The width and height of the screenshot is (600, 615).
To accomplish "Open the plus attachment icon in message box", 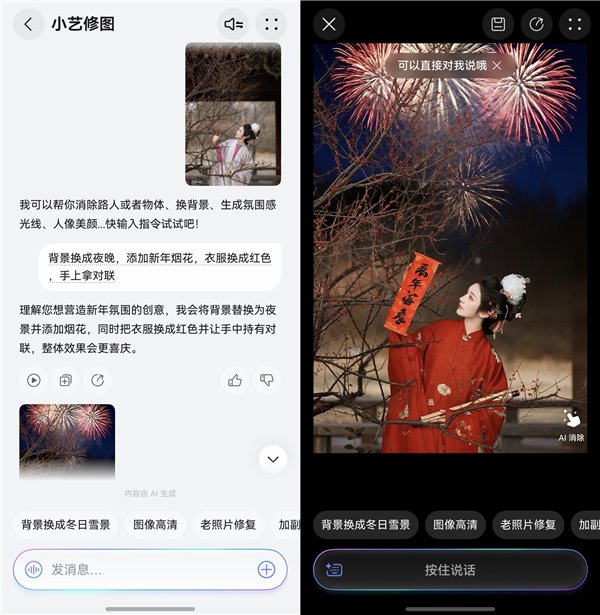I will tap(266, 569).
